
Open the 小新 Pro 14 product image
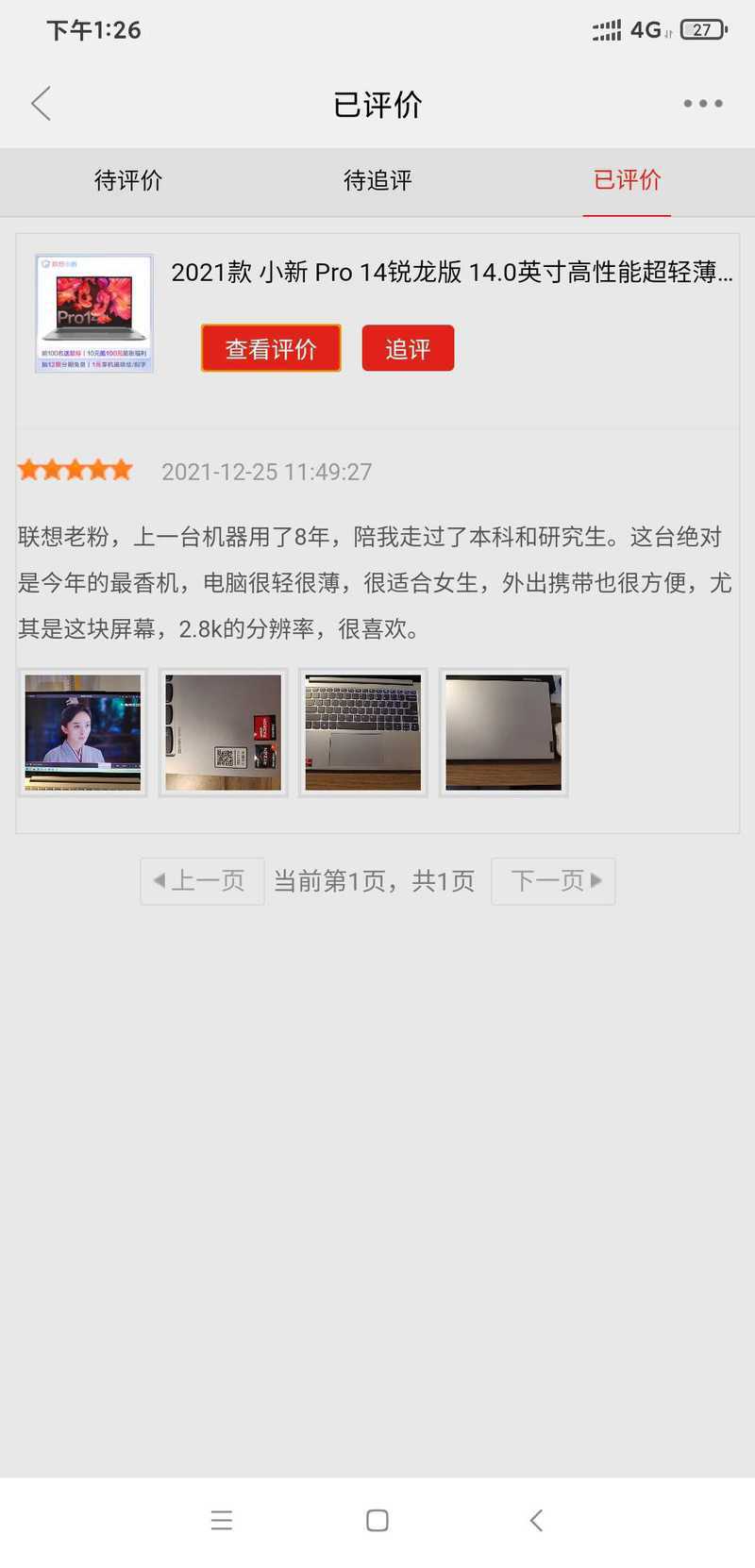[x=94, y=313]
